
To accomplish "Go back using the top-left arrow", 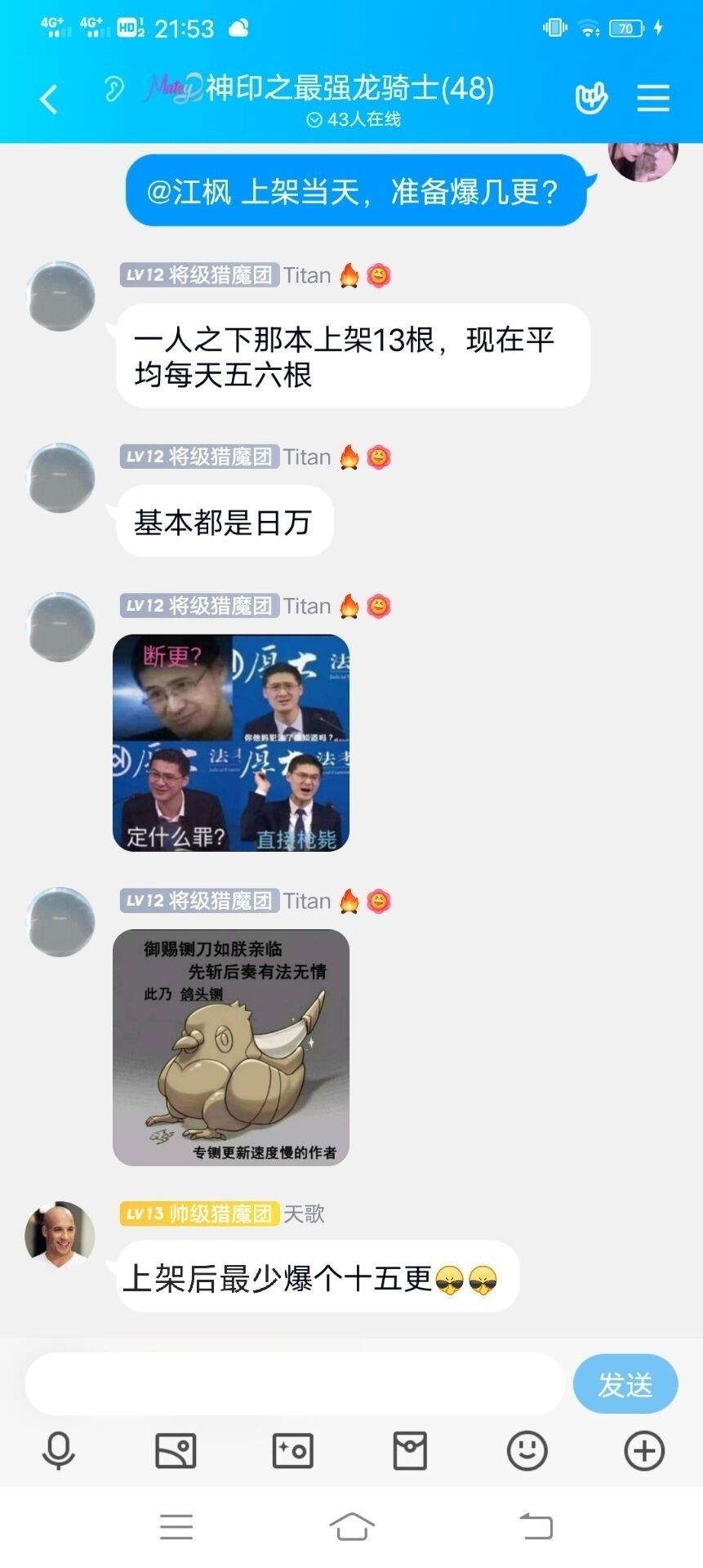I will click(49, 100).
